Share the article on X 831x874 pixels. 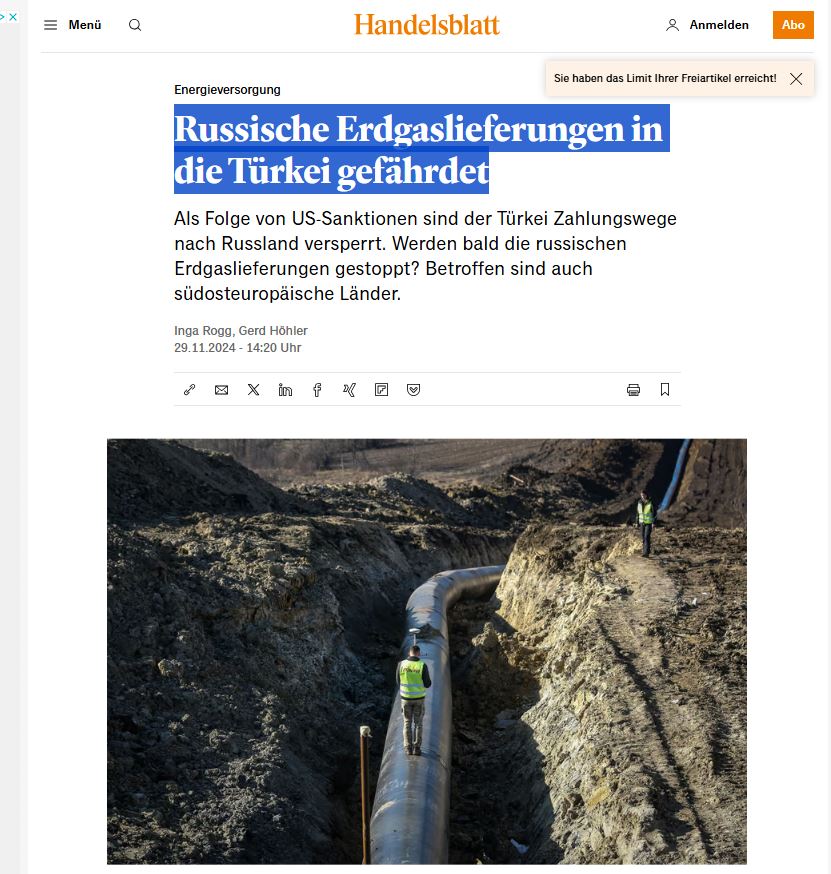[x=254, y=390]
